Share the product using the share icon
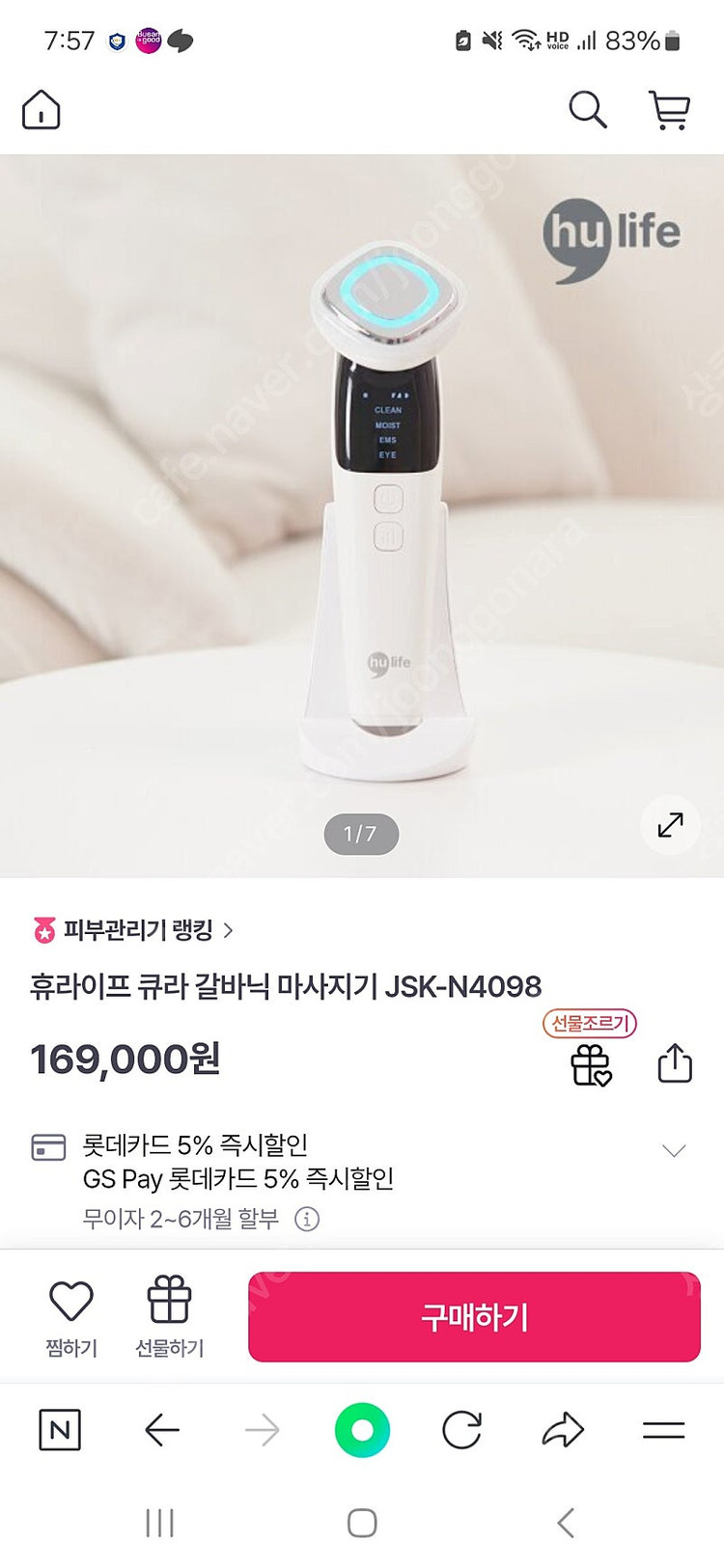Viewport: 724px width, 1568px height. pos(675,1062)
